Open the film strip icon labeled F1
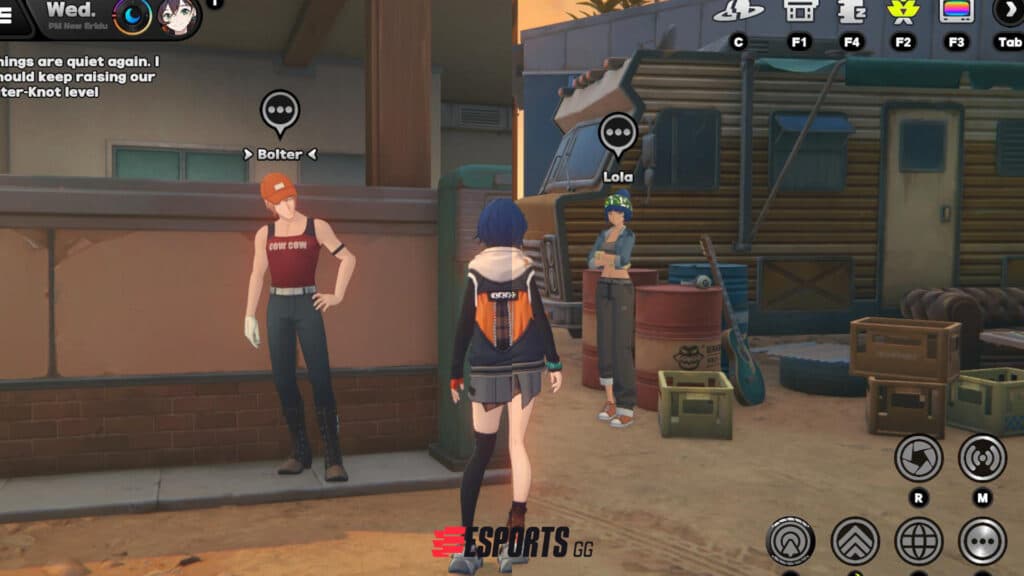1024x576 pixels. coord(798,13)
